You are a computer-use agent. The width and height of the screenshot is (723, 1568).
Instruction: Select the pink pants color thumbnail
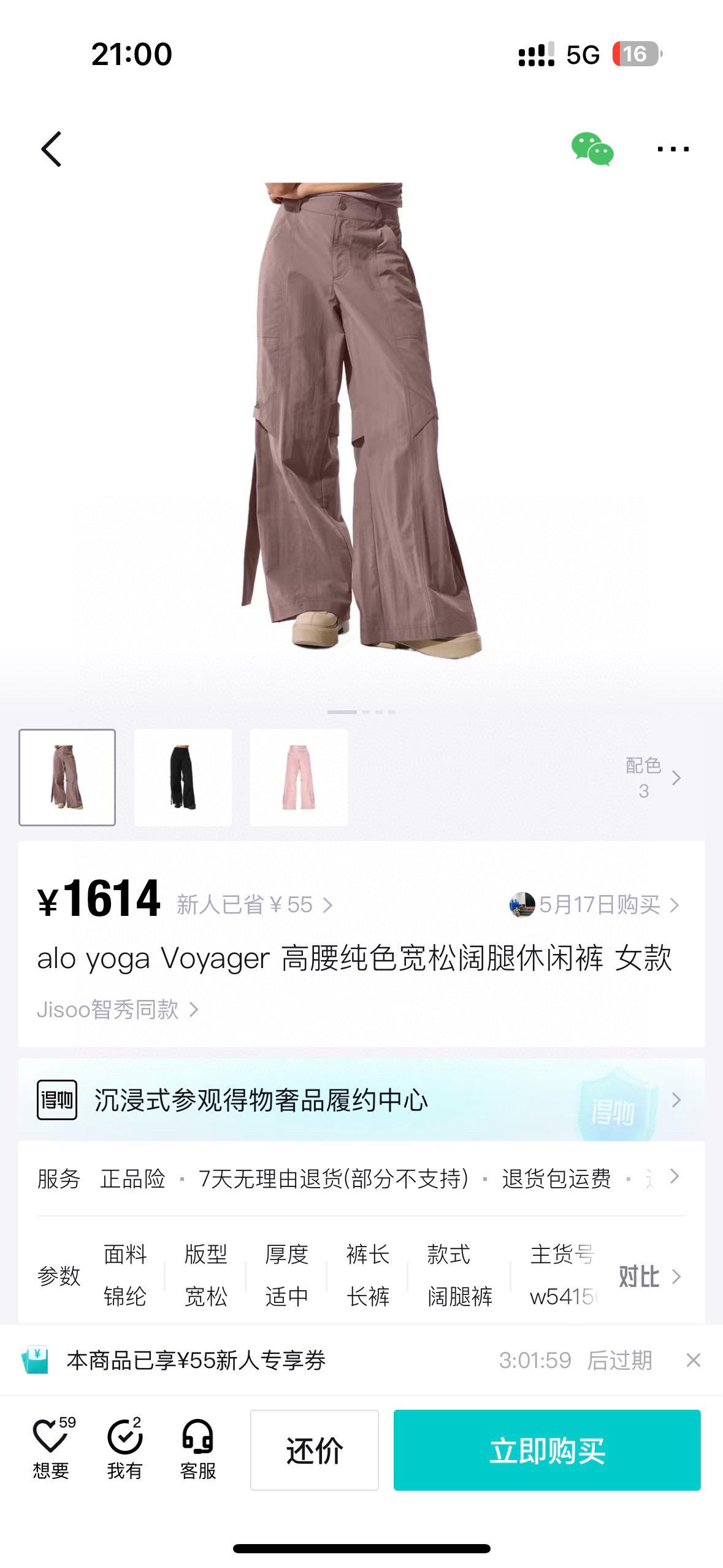pyautogui.click(x=299, y=777)
